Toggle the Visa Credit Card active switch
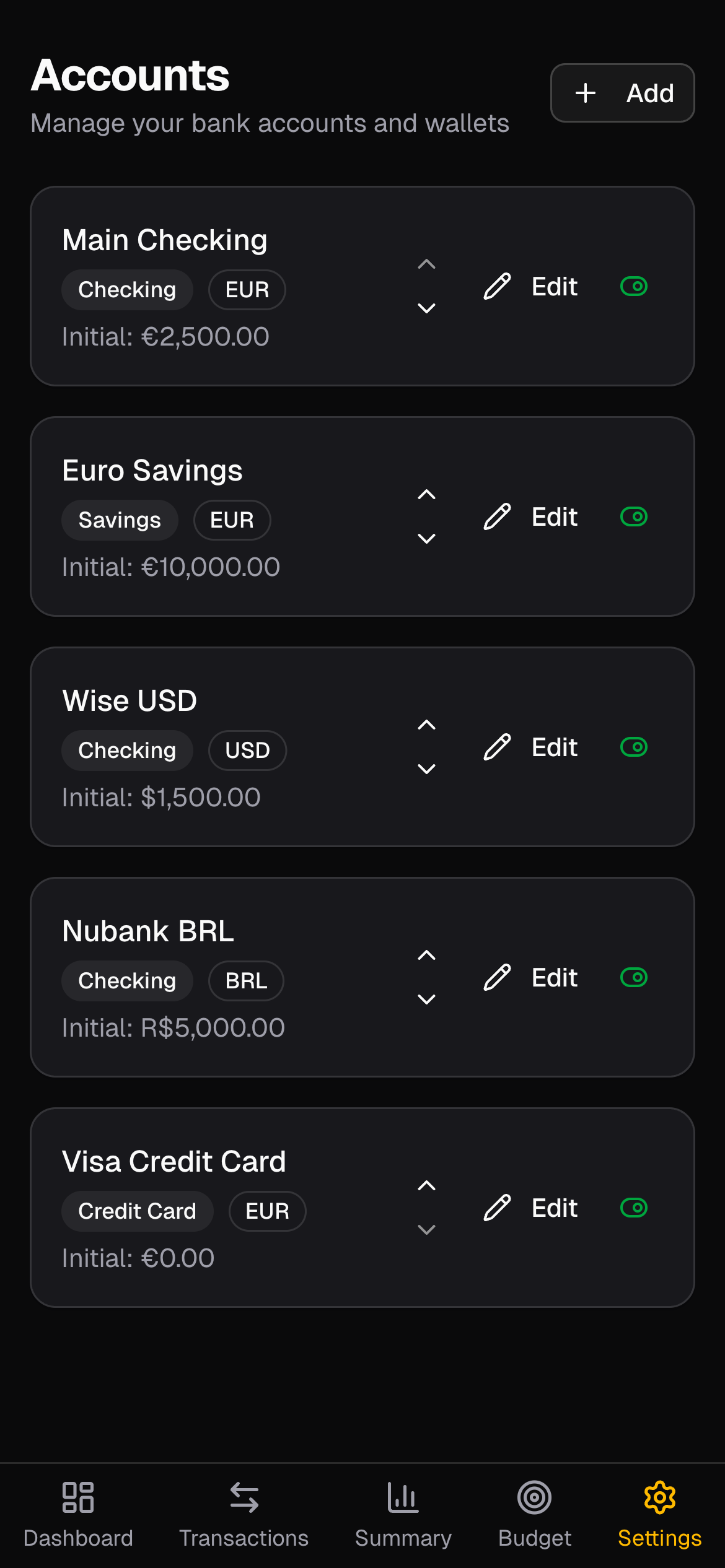 click(633, 1208)
